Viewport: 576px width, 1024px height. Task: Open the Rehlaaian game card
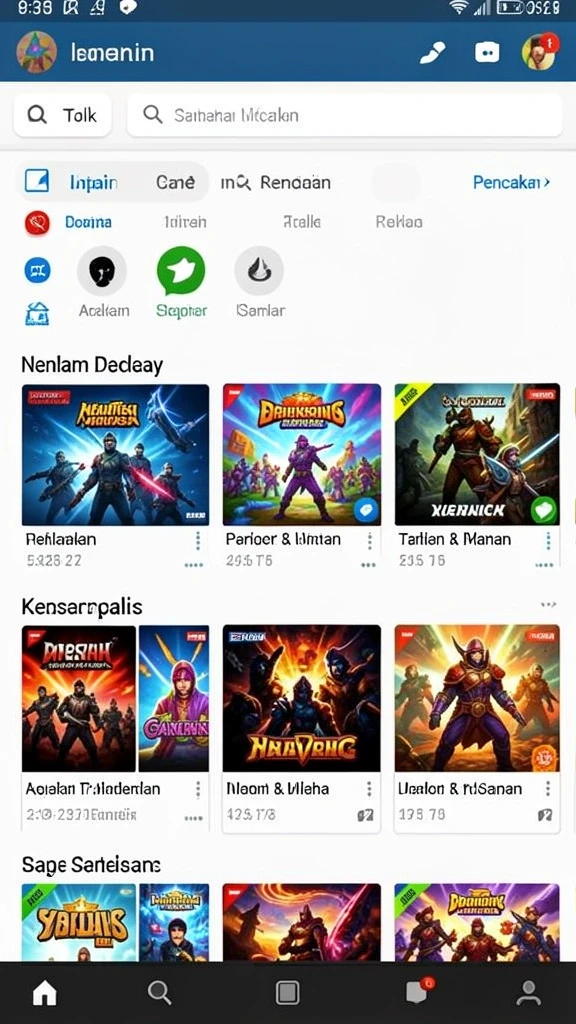[116, 475]
